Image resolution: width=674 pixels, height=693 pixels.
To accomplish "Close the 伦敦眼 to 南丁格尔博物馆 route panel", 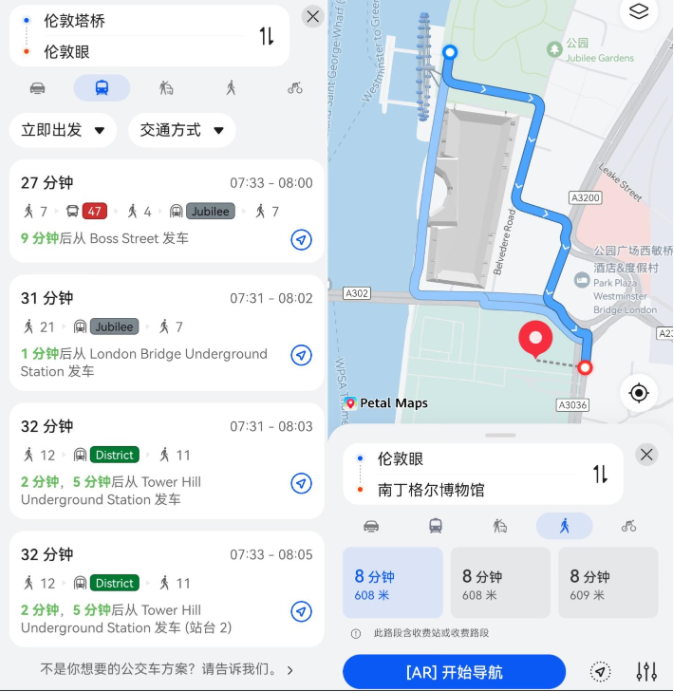I will tap(647, 455).
